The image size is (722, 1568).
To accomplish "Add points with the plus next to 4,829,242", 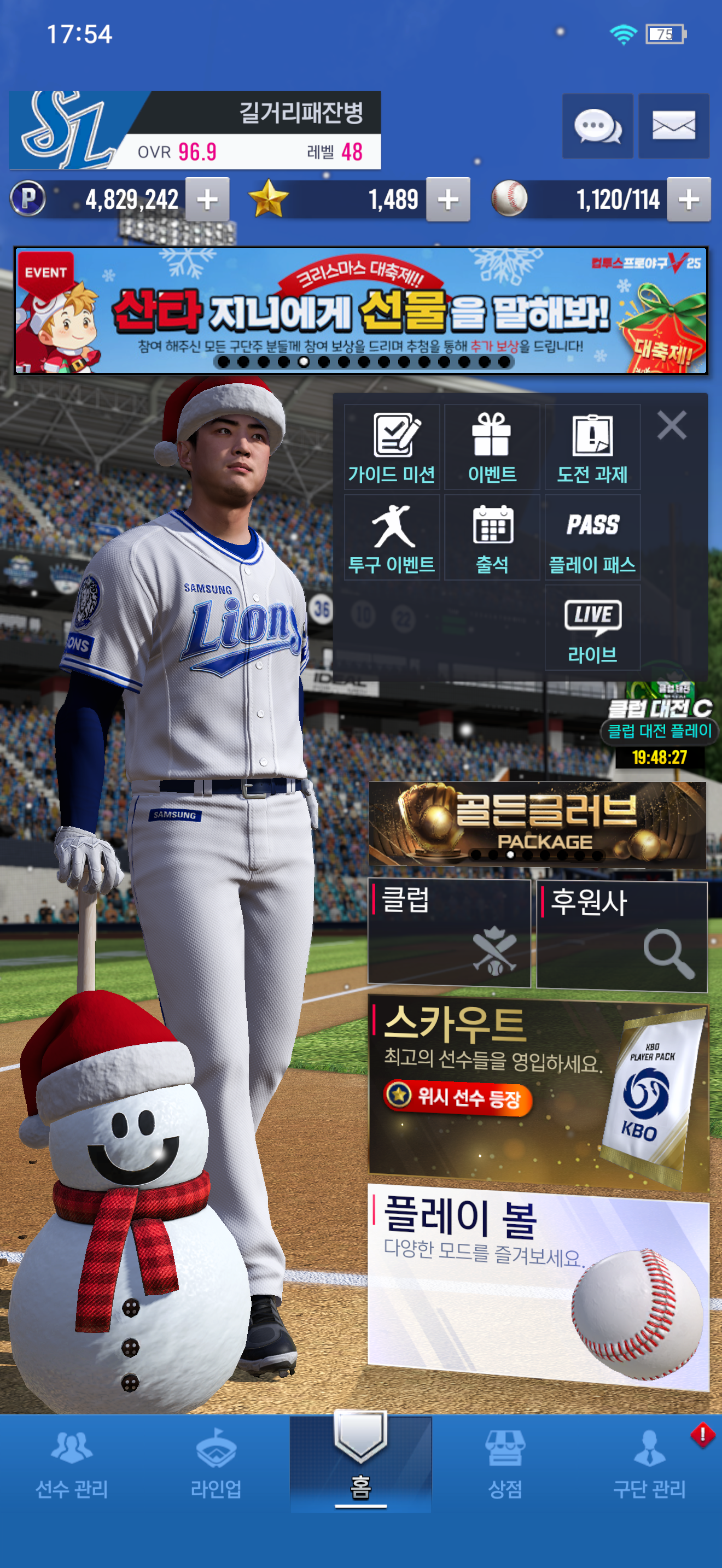I will tap(207, 200).
